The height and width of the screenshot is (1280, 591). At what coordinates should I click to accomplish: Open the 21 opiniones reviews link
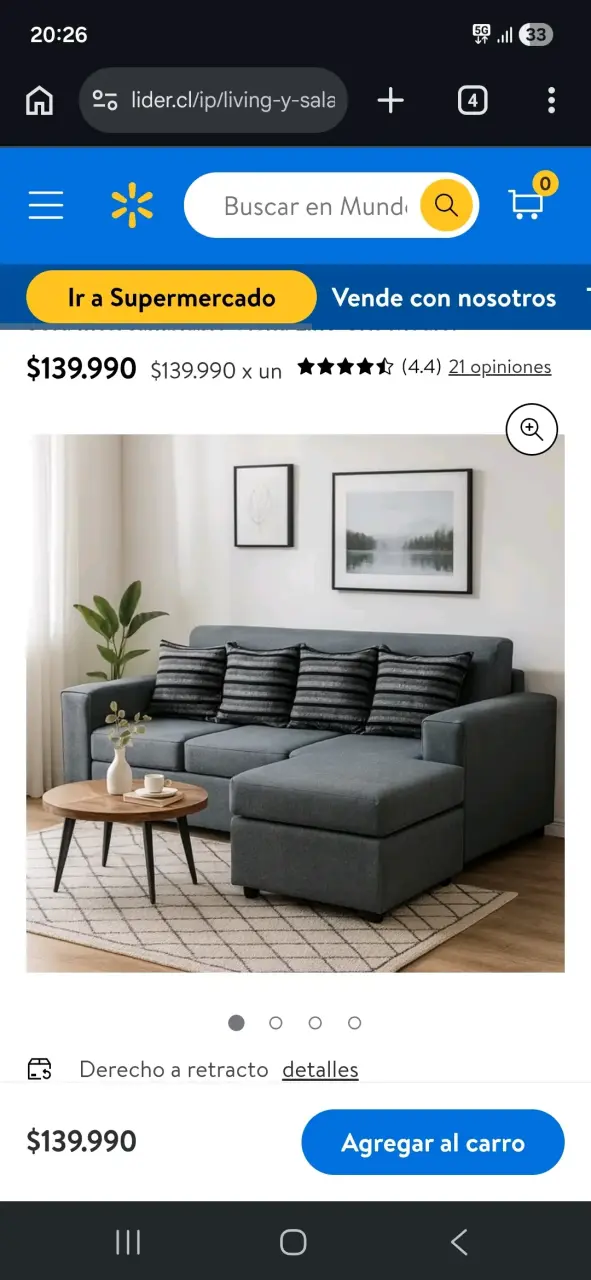(500, 367)
